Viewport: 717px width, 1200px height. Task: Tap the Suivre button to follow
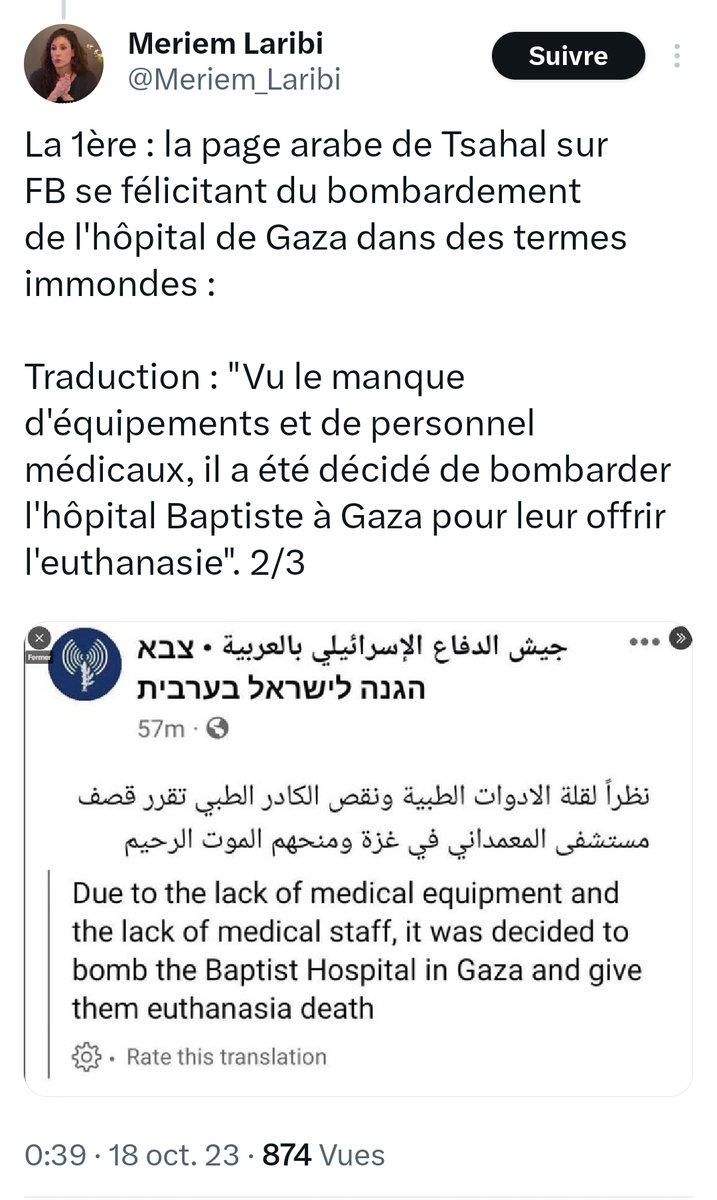568,56
